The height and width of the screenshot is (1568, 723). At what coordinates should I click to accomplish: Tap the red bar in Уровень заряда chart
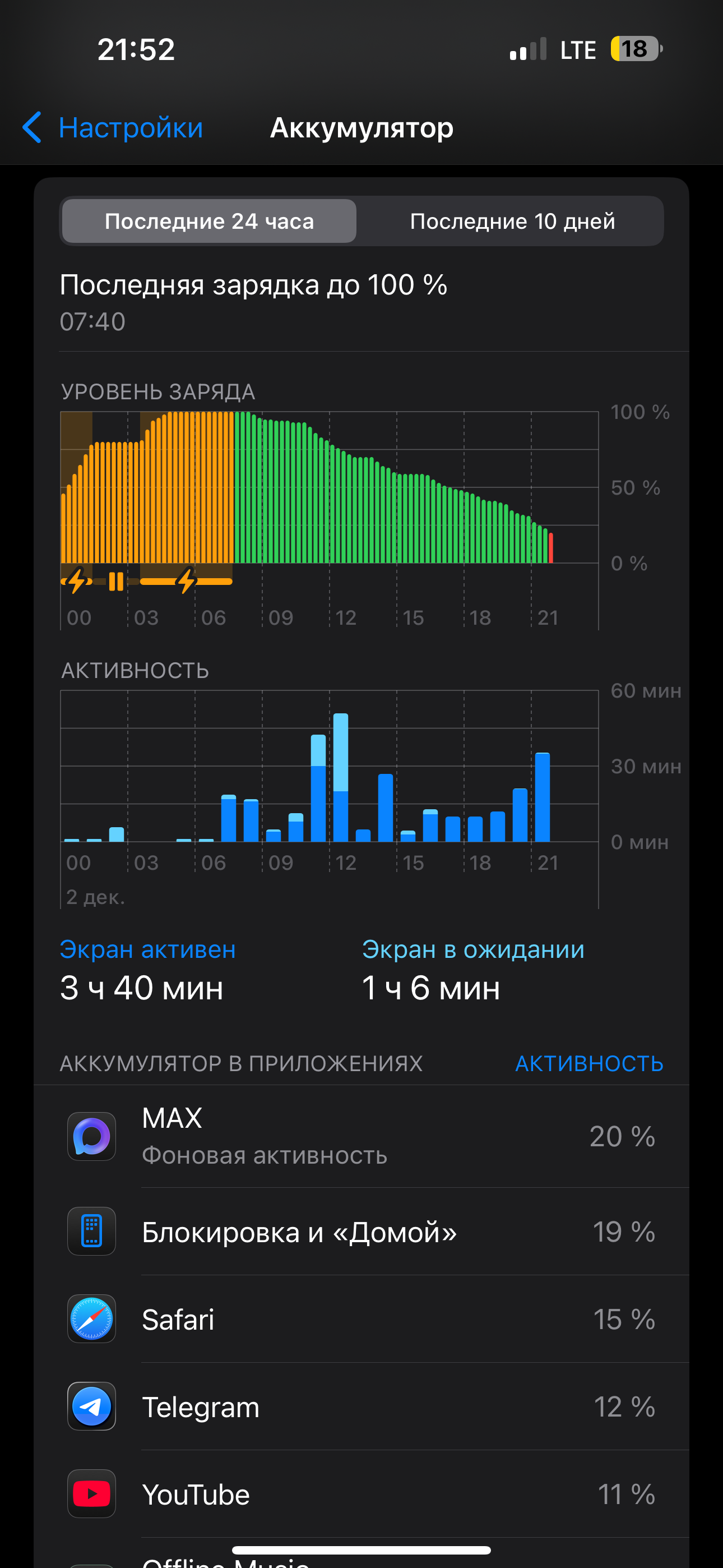[x=551, y=548]
